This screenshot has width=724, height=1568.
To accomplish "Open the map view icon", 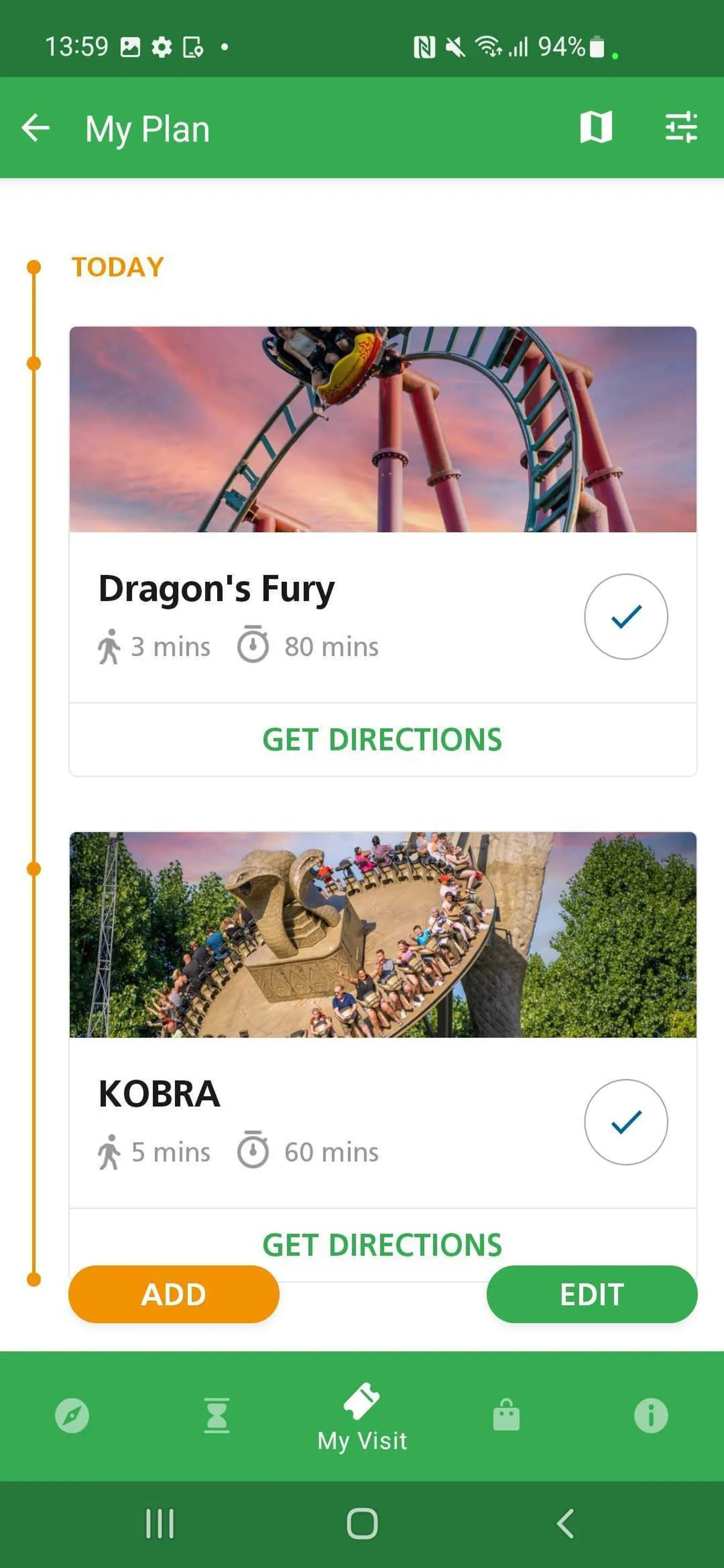I will [595, 127].
